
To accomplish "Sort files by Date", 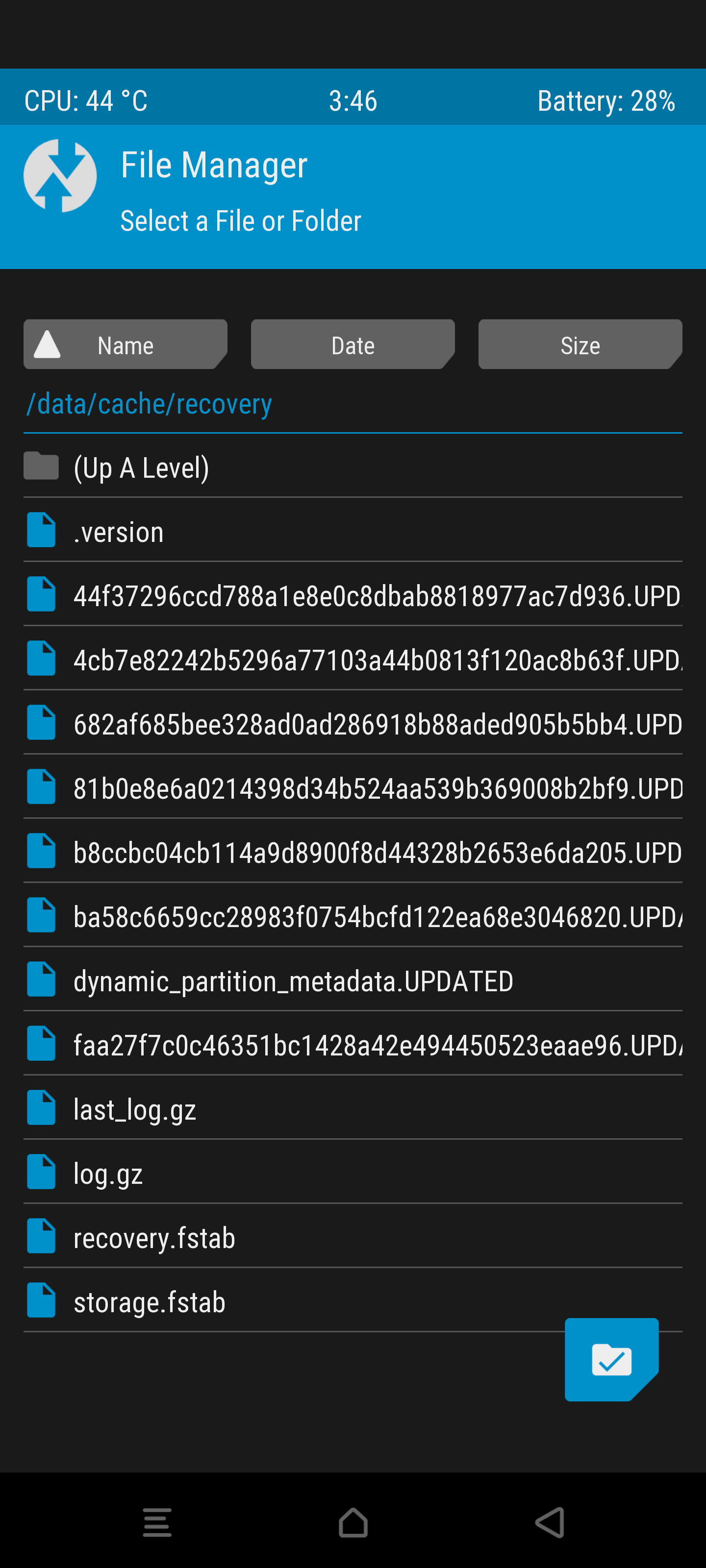I will 353,344.
